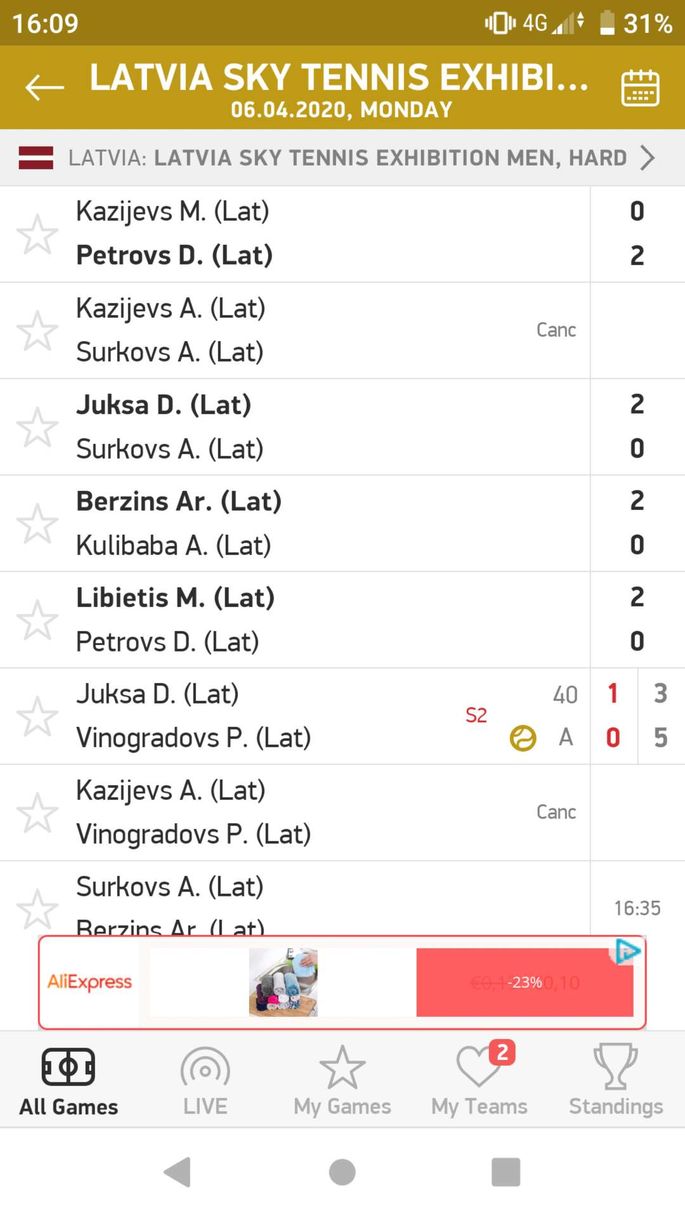Select the All Games tab
This screenshot has height=1218, width=685.
(68, 1080)
